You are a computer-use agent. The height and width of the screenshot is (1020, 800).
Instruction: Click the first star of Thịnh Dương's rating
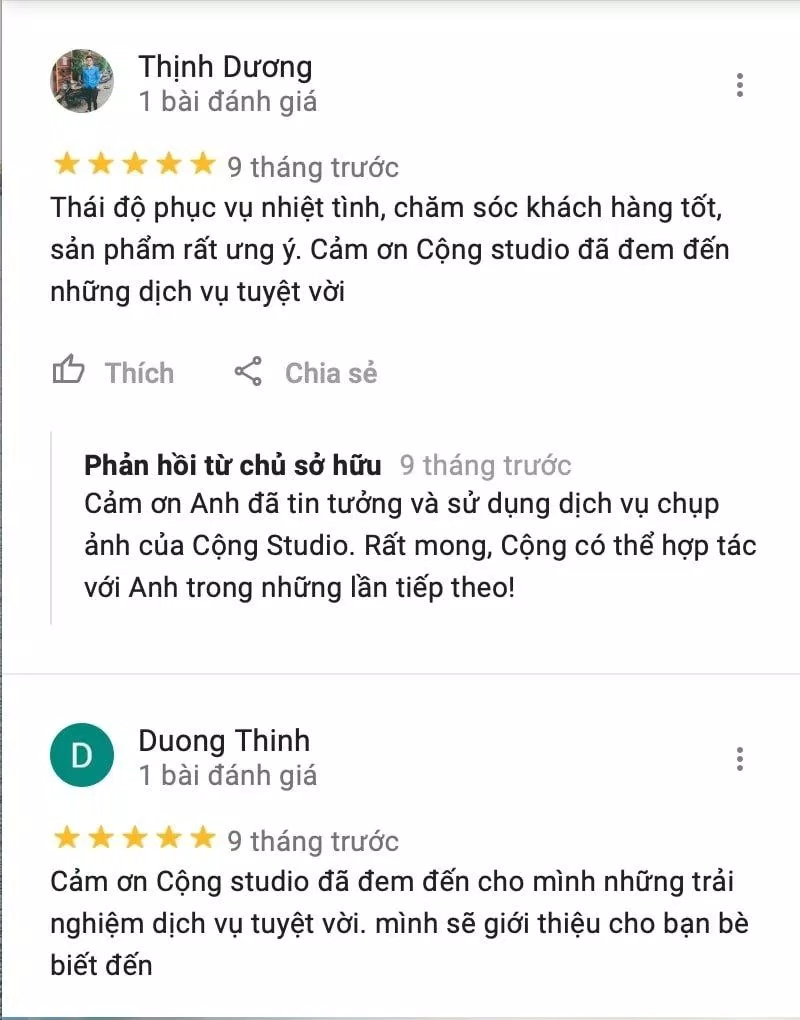click(65, 166)
